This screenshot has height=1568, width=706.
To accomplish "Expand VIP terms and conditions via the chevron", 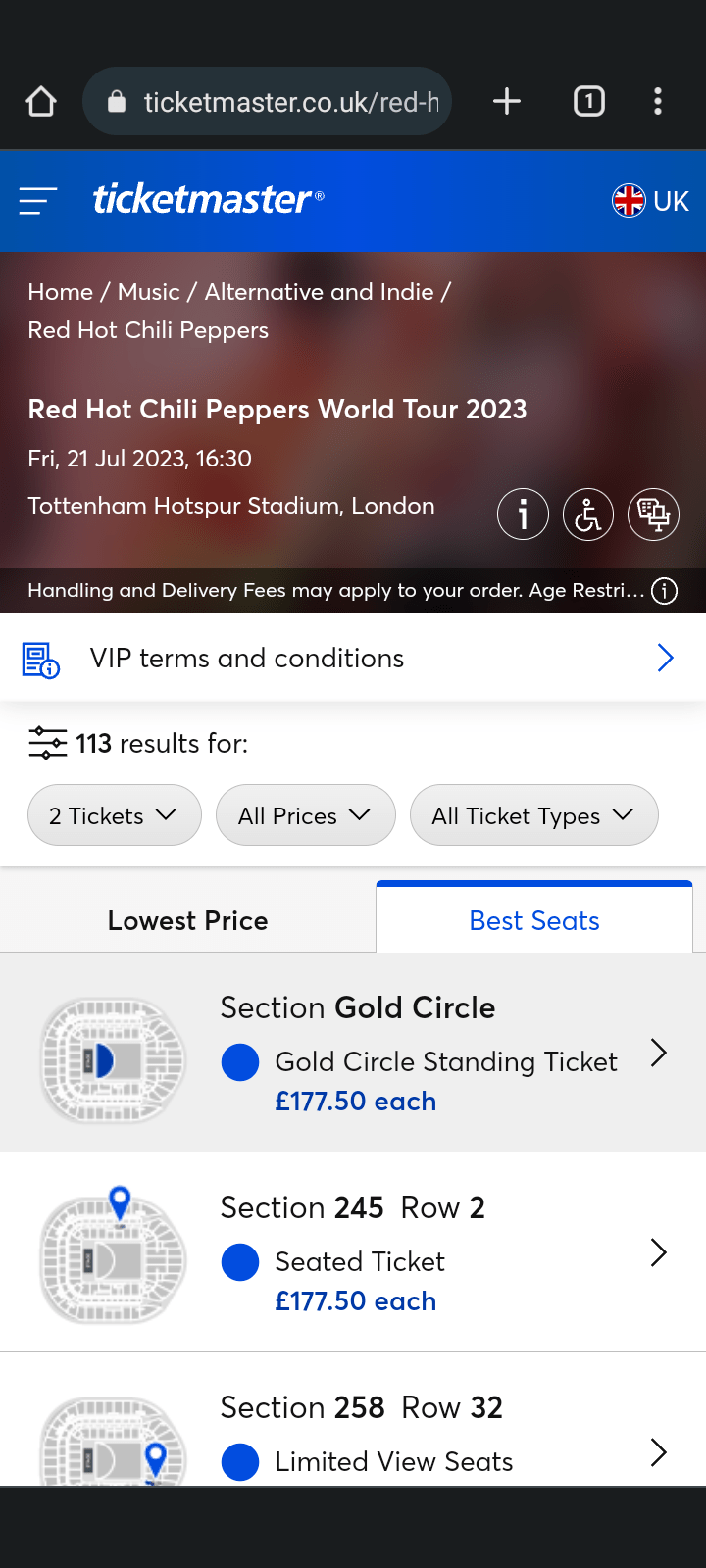I will [665, 658].
